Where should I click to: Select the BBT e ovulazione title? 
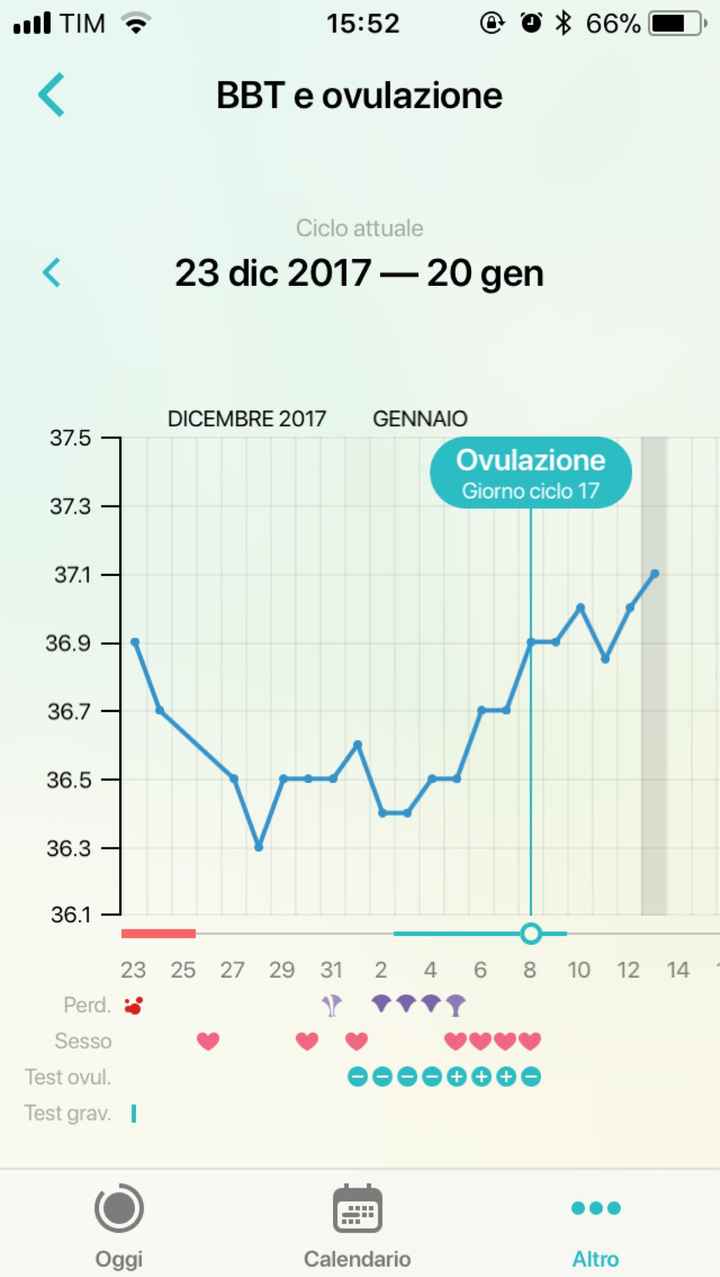tap(359, 95)
